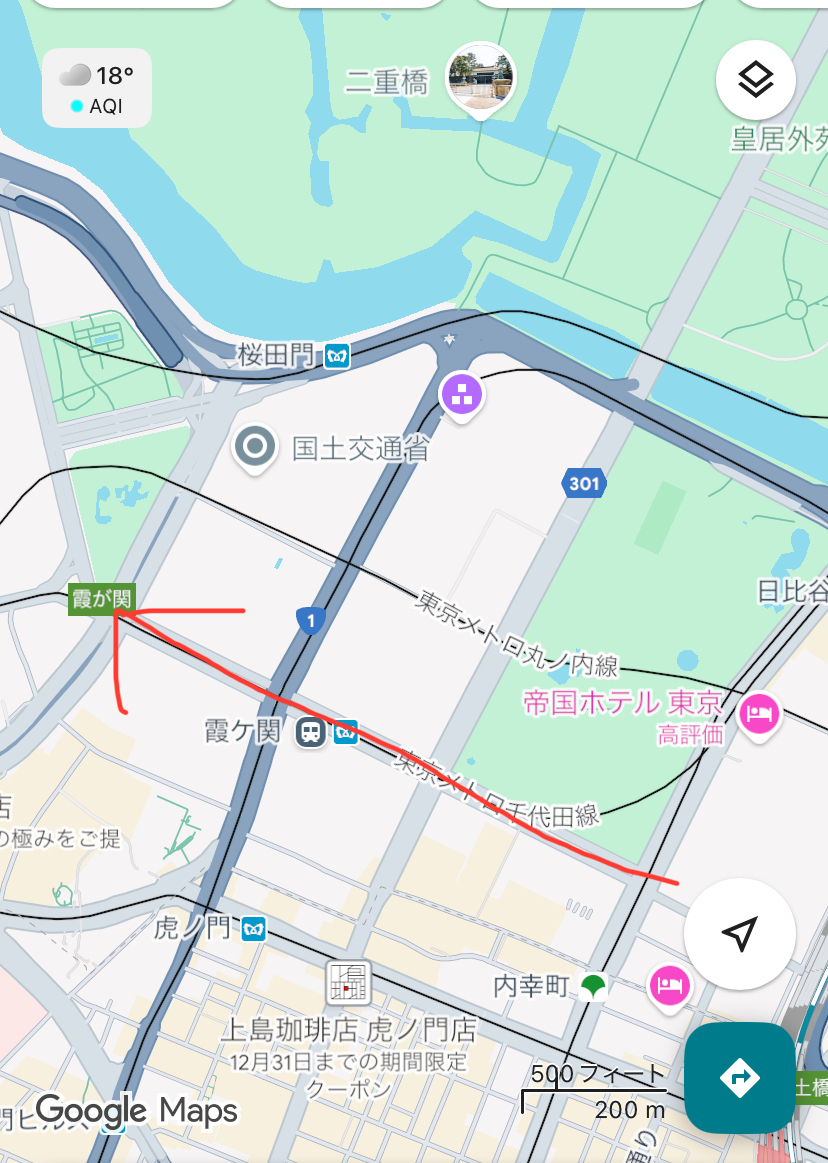This screenshot has height=1163, width=828.
Task: Open the map layers selector
Action: click(756, 81)
